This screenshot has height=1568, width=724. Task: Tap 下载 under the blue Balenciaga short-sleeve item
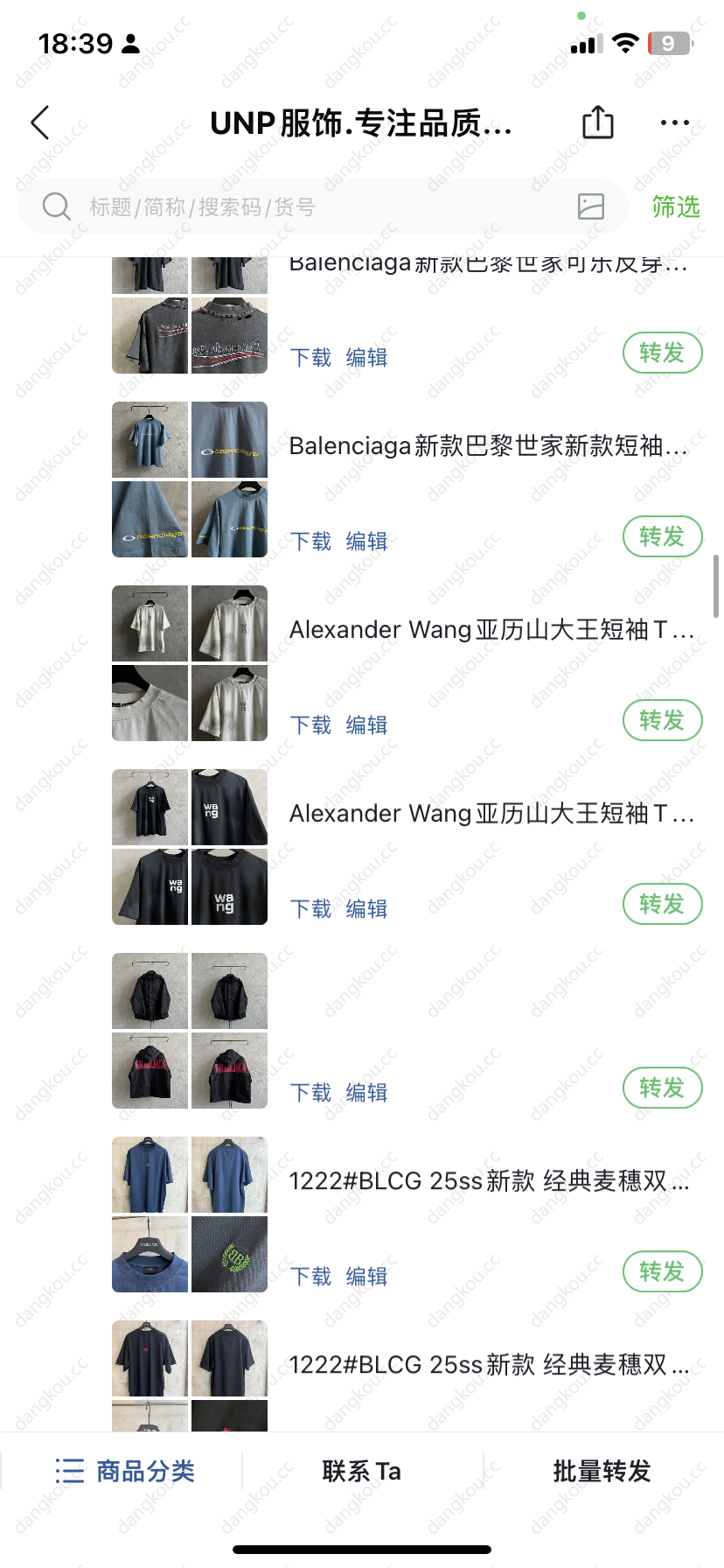tap(310, 542)
